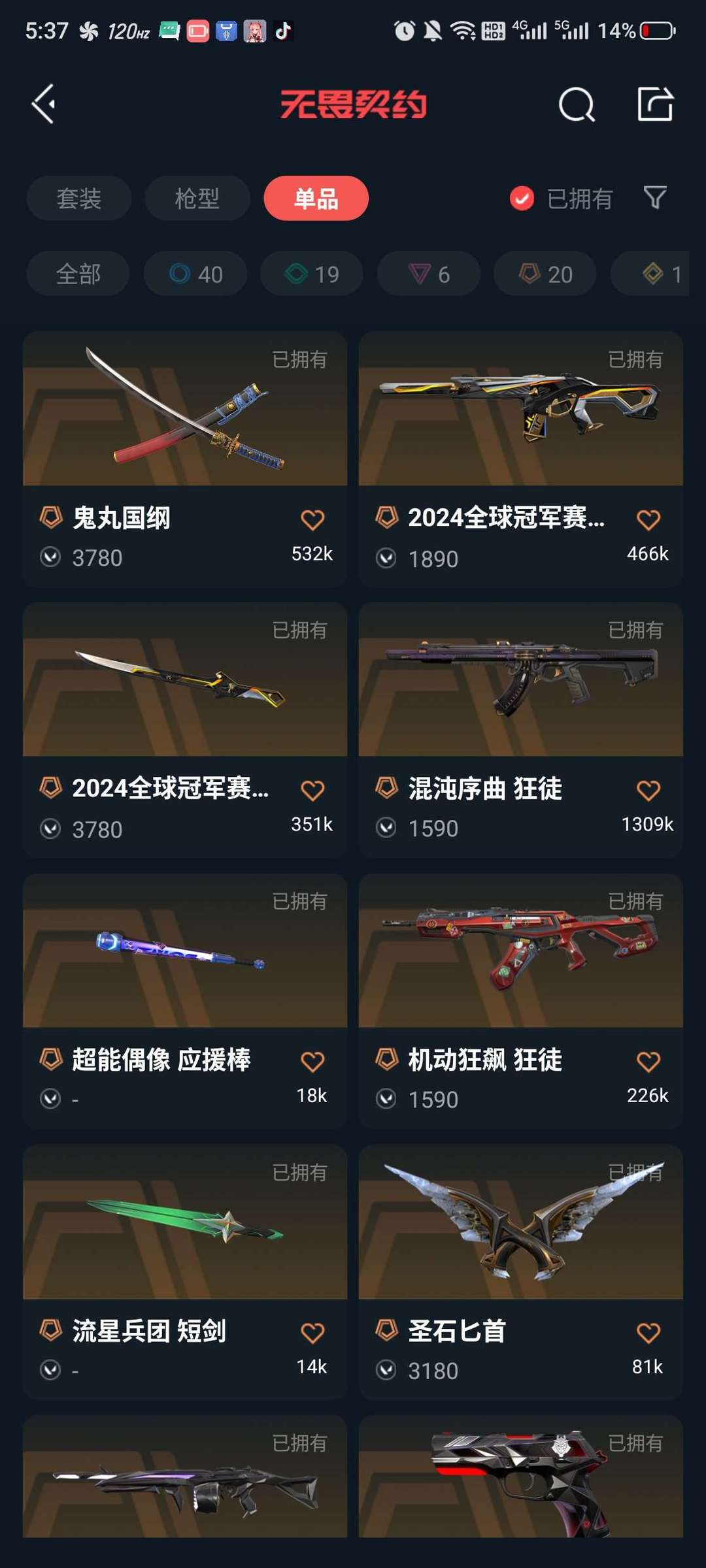Viewport: 706px width, 1568px height.
Task: Filter by the purple tier chip showing 6
Action: click(429, 274)
